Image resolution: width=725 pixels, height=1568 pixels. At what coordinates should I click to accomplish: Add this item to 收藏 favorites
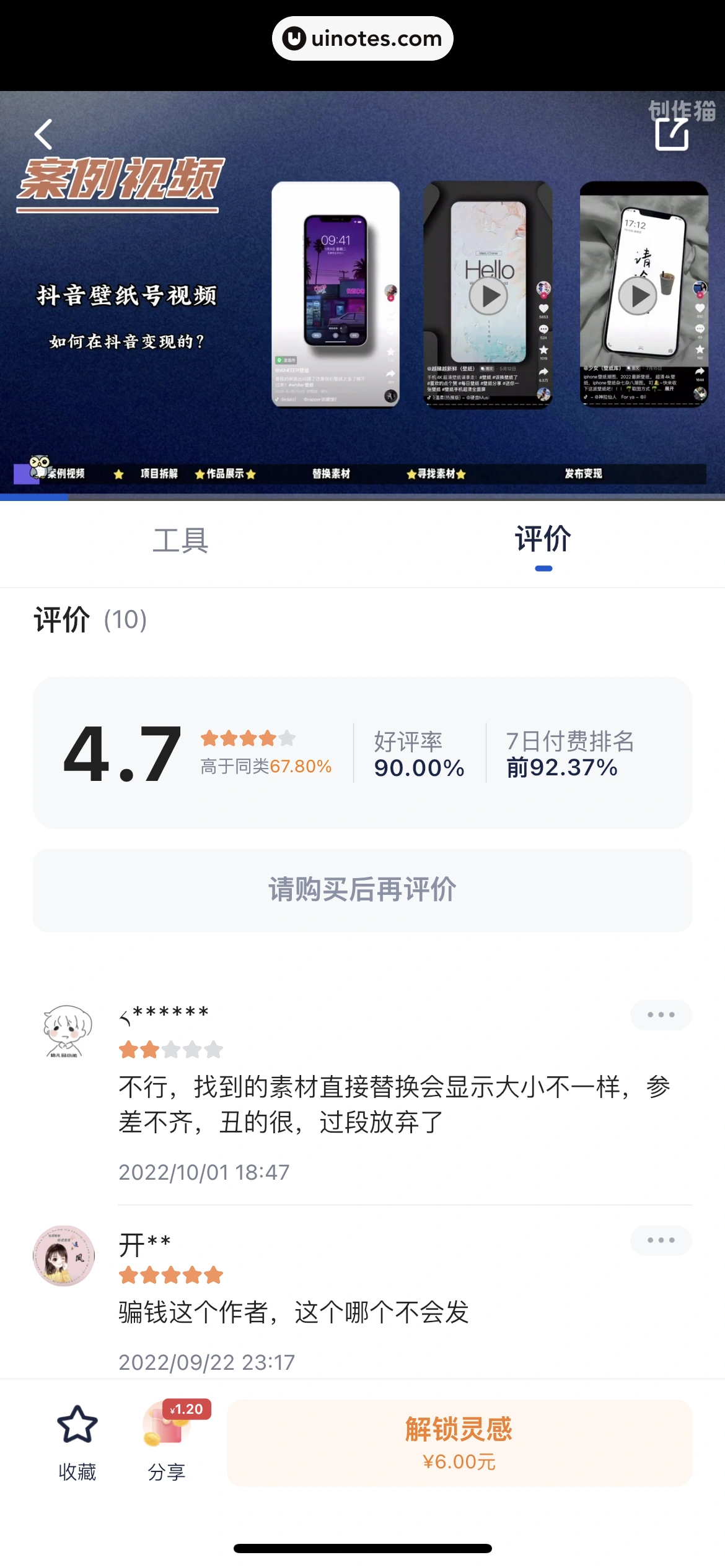click(77, 1442)
